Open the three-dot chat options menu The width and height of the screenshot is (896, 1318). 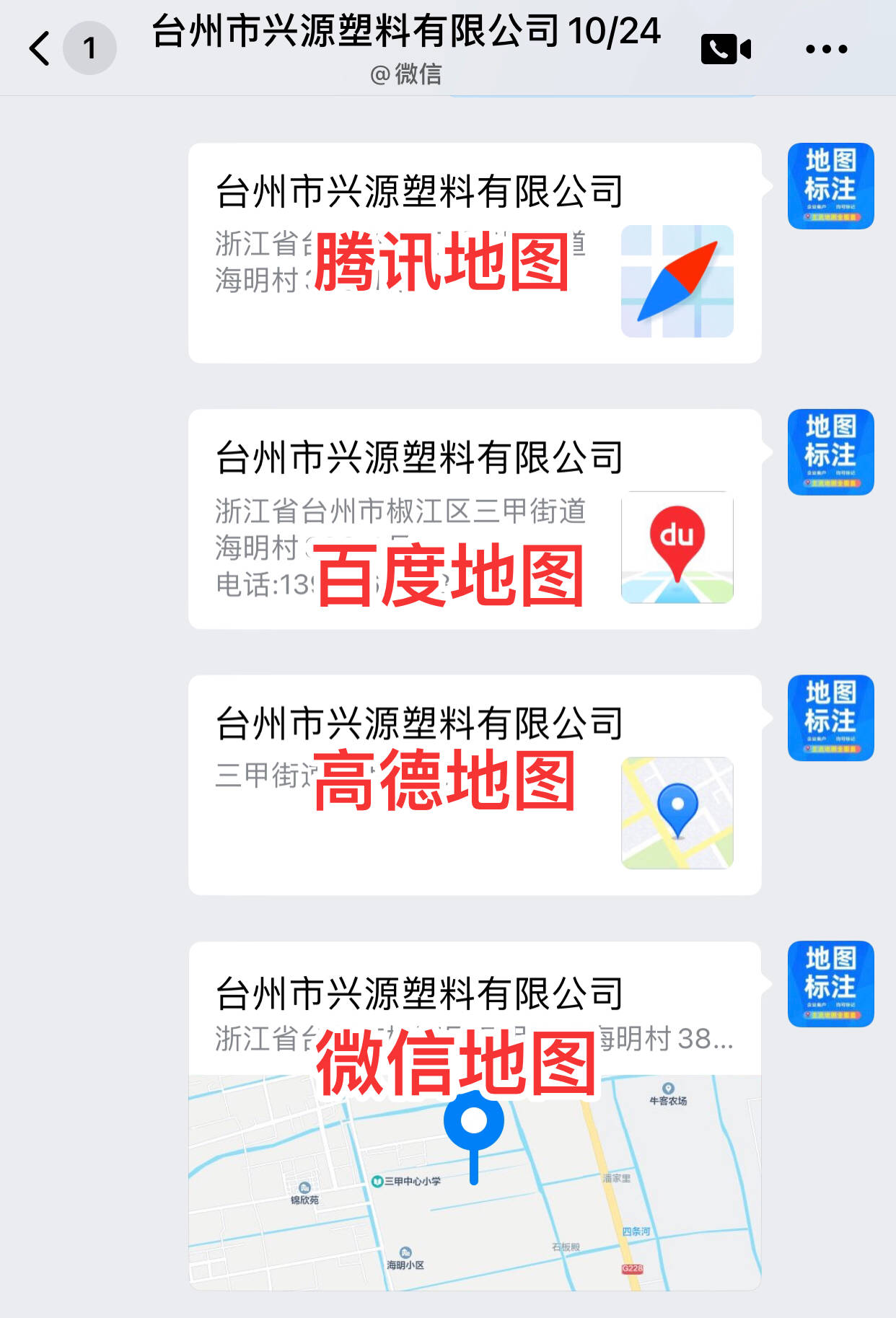(x=826, y=49)
